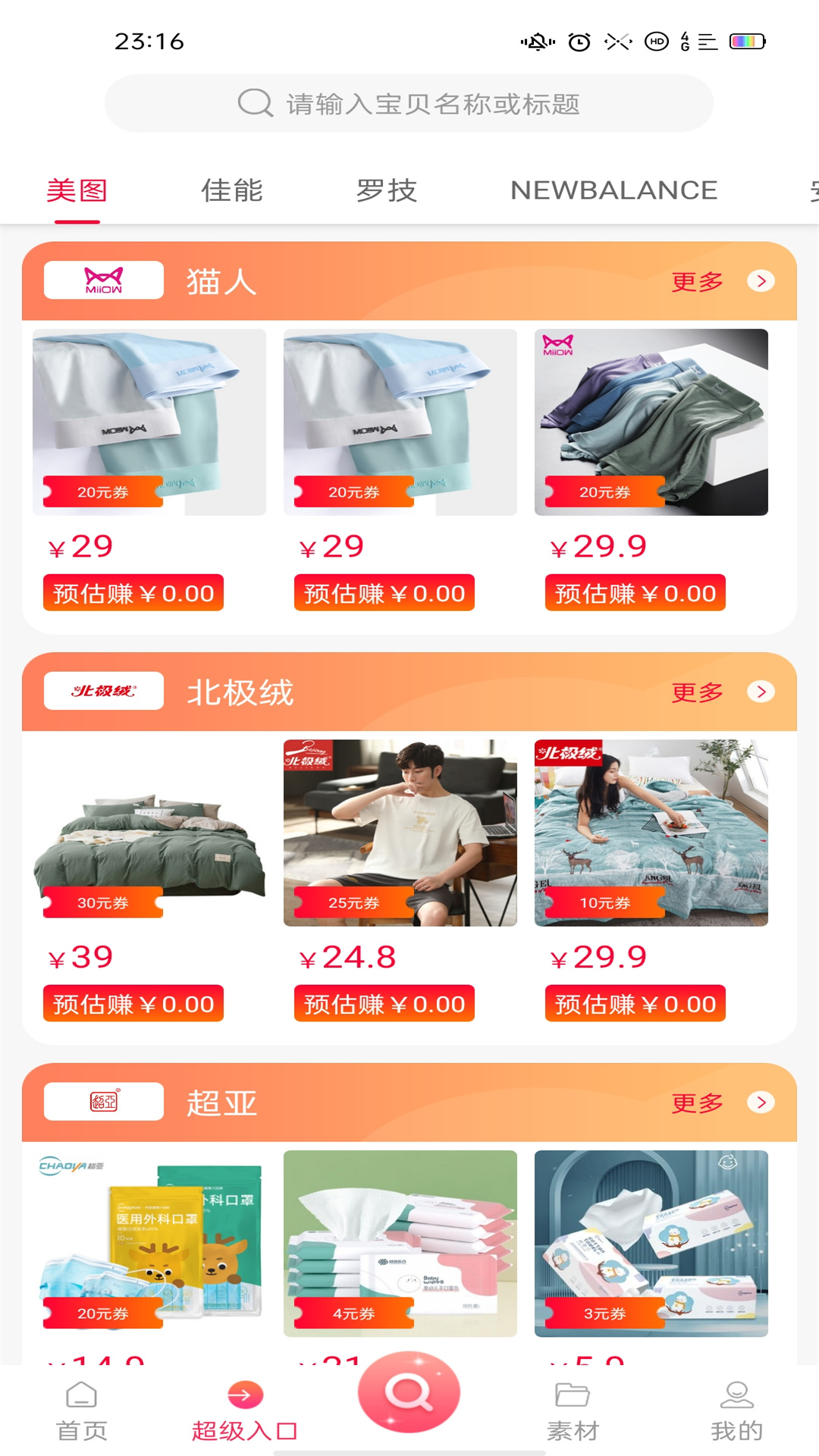Switch to the 罗技 brand tab
This screenshot has height=1456, width=819.
pos(387,190)
